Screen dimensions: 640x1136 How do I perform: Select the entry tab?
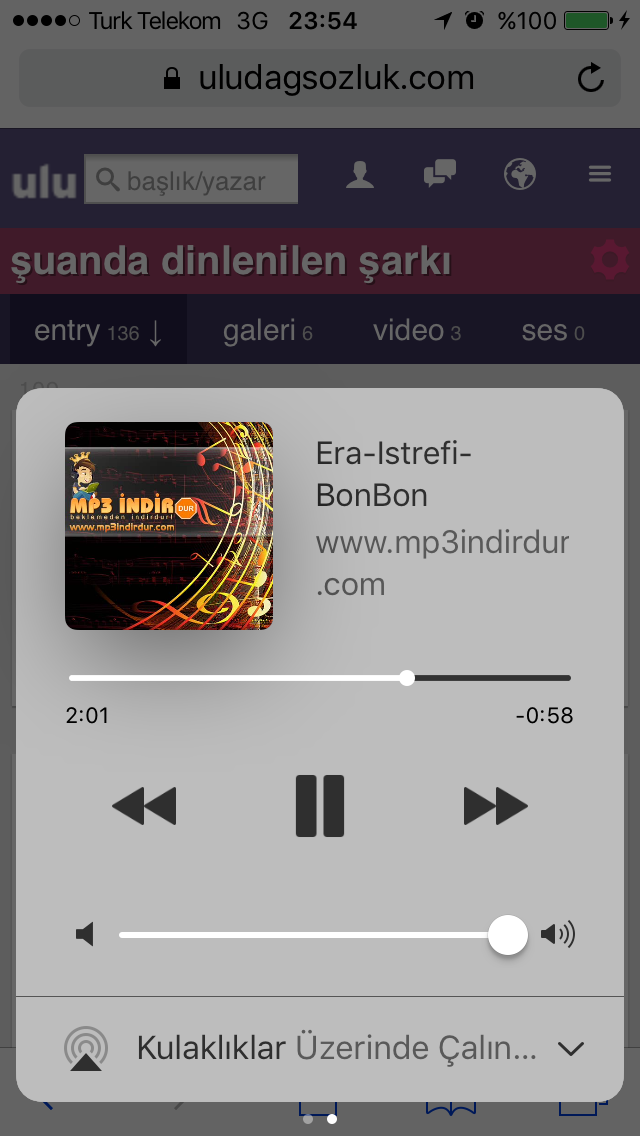[98, 331]
